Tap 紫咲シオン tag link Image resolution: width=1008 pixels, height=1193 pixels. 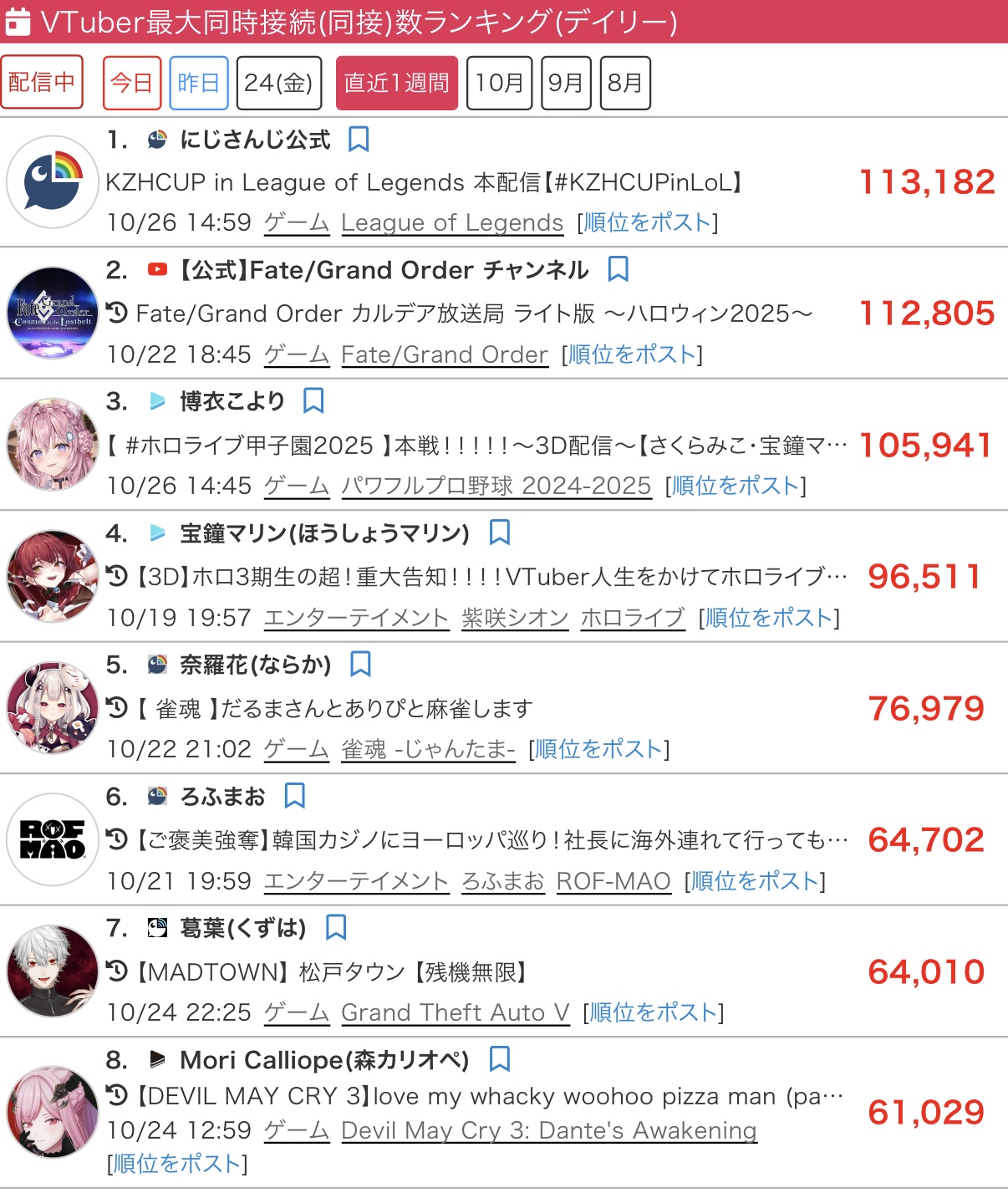(515, 618)
